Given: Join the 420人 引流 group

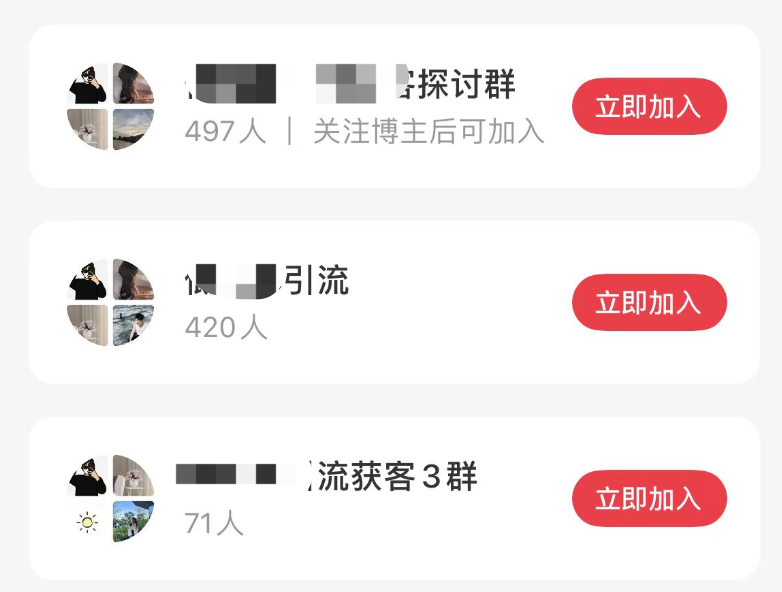Looking at the screenshot, I should [649, 302].
